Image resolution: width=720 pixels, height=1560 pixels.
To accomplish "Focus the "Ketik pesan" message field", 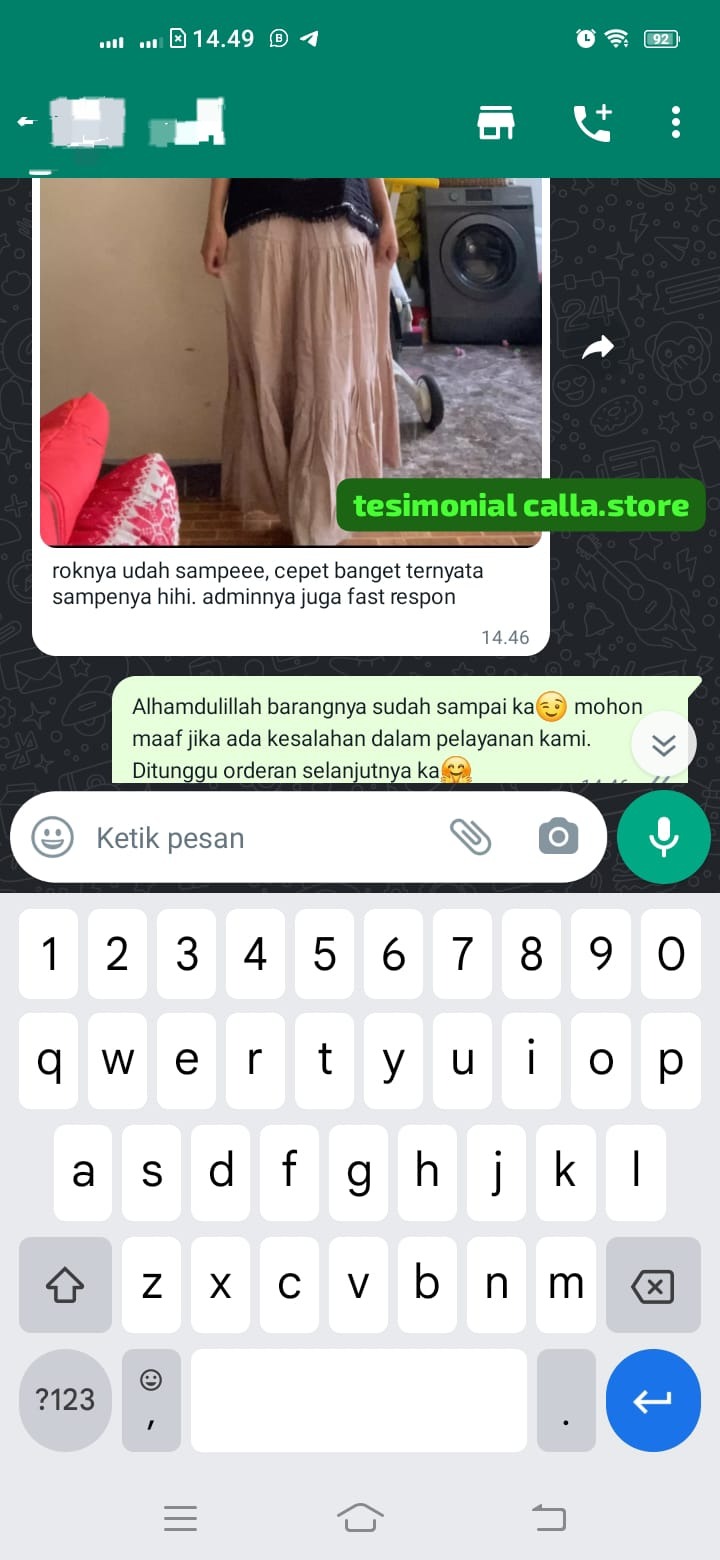I will pos(260,838).
